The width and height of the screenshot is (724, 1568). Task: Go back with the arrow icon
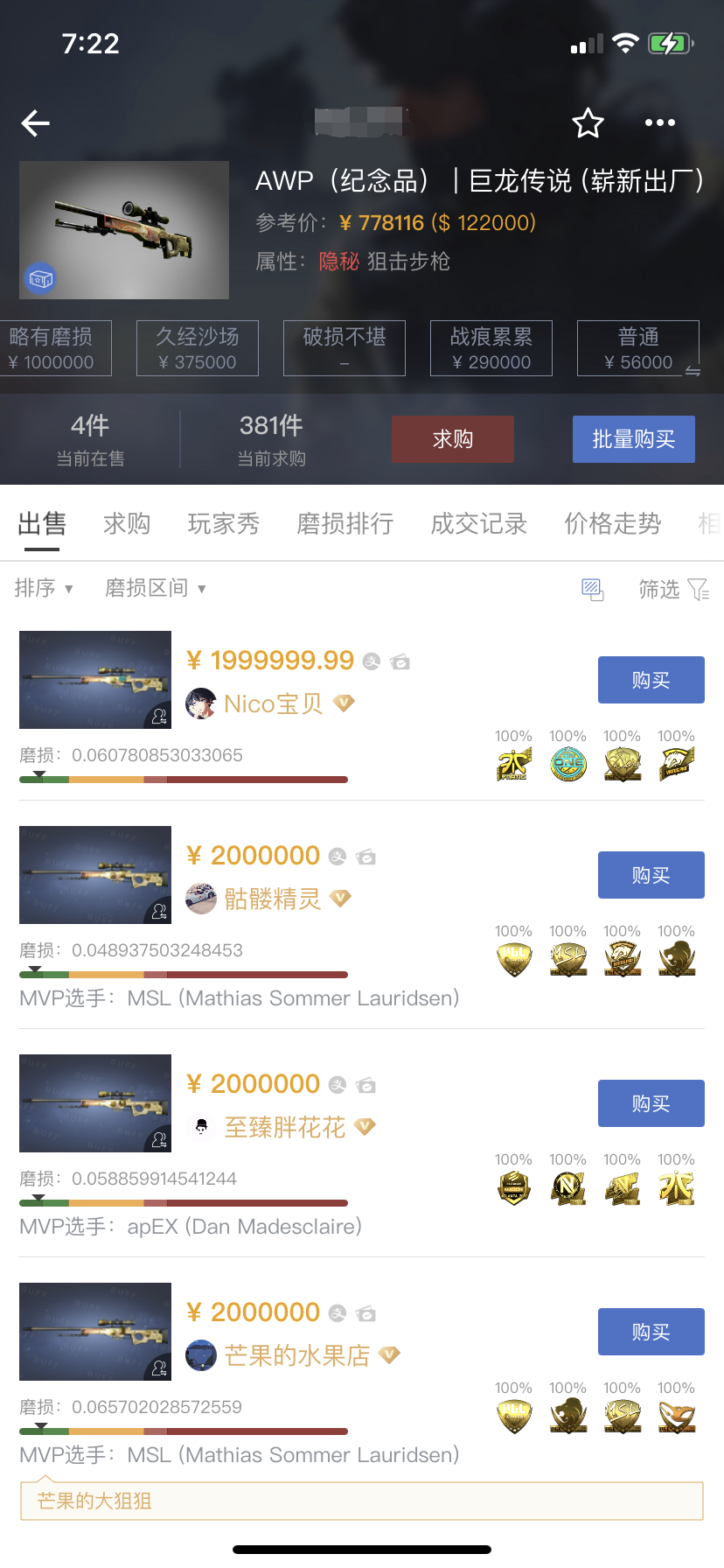36,123
